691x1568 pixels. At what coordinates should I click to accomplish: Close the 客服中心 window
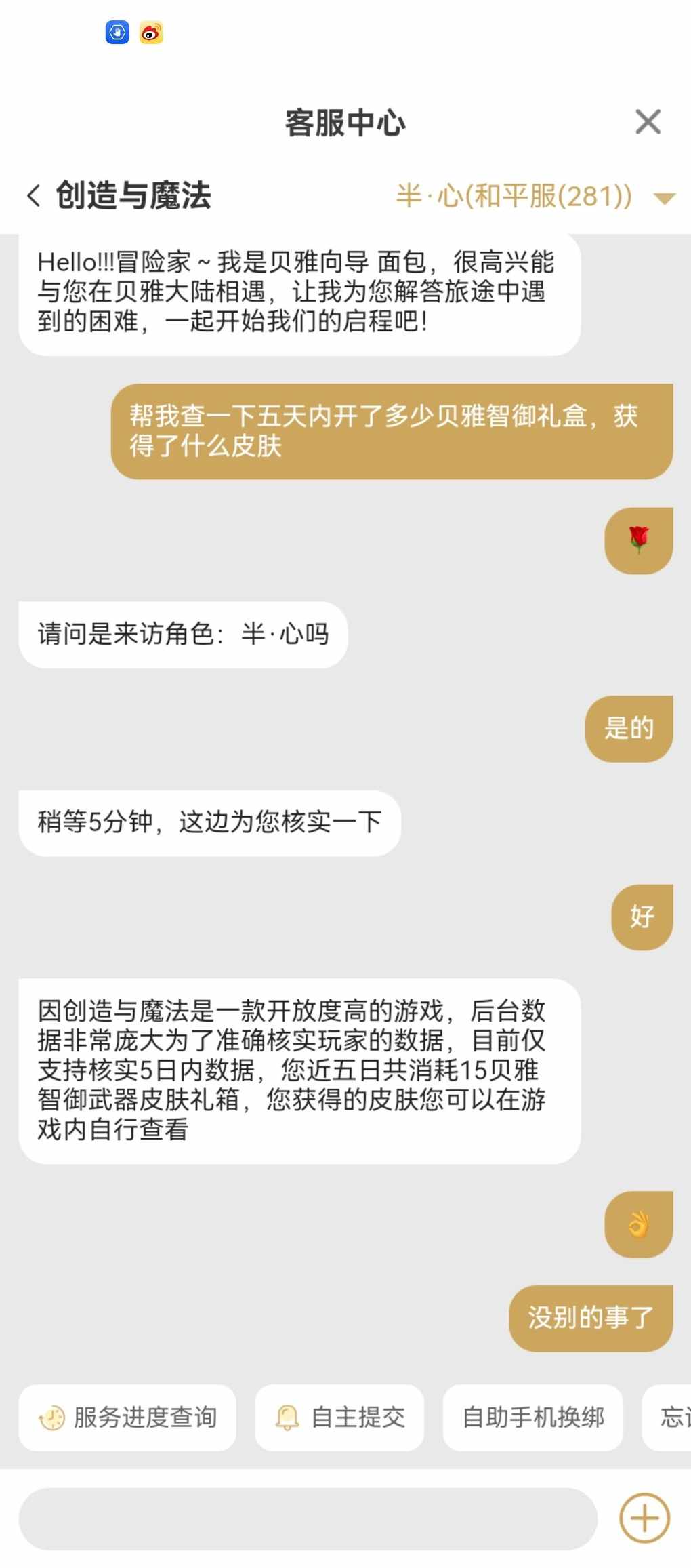tap(648, 123)
